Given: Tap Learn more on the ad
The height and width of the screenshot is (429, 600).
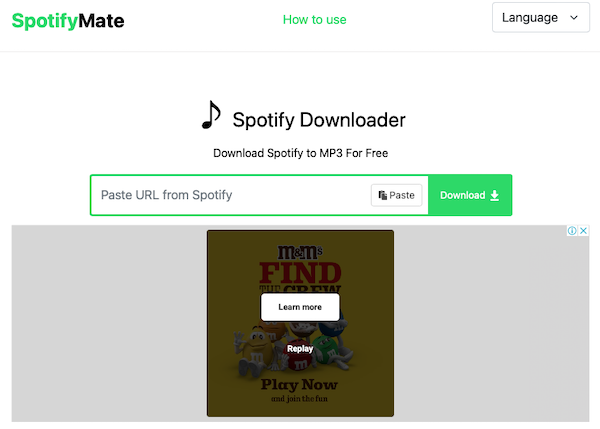Looking at the screenshot, I should tap(300, 307).
